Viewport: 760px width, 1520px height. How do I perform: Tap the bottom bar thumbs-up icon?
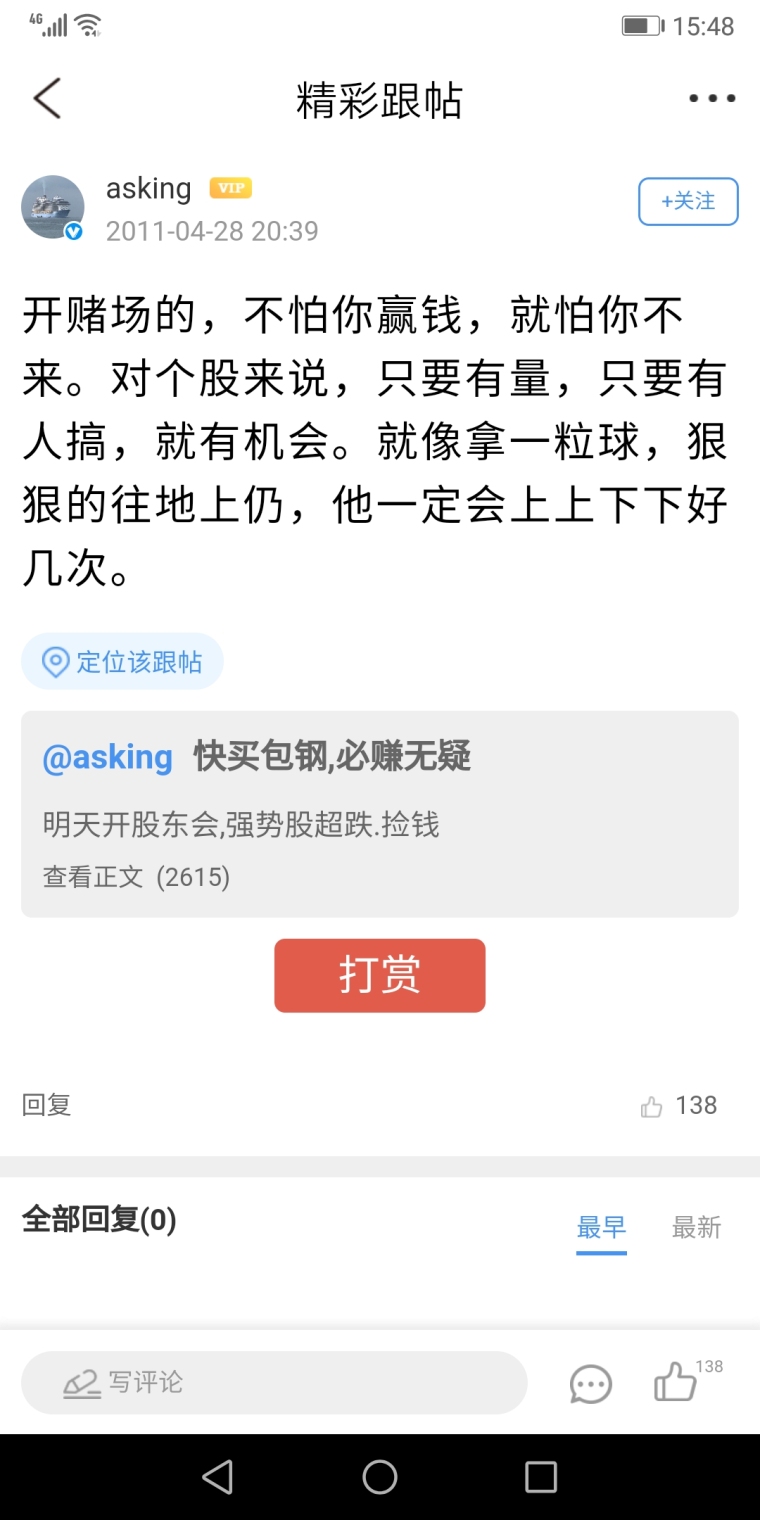pyautogui.click(x=676, y=1383)
